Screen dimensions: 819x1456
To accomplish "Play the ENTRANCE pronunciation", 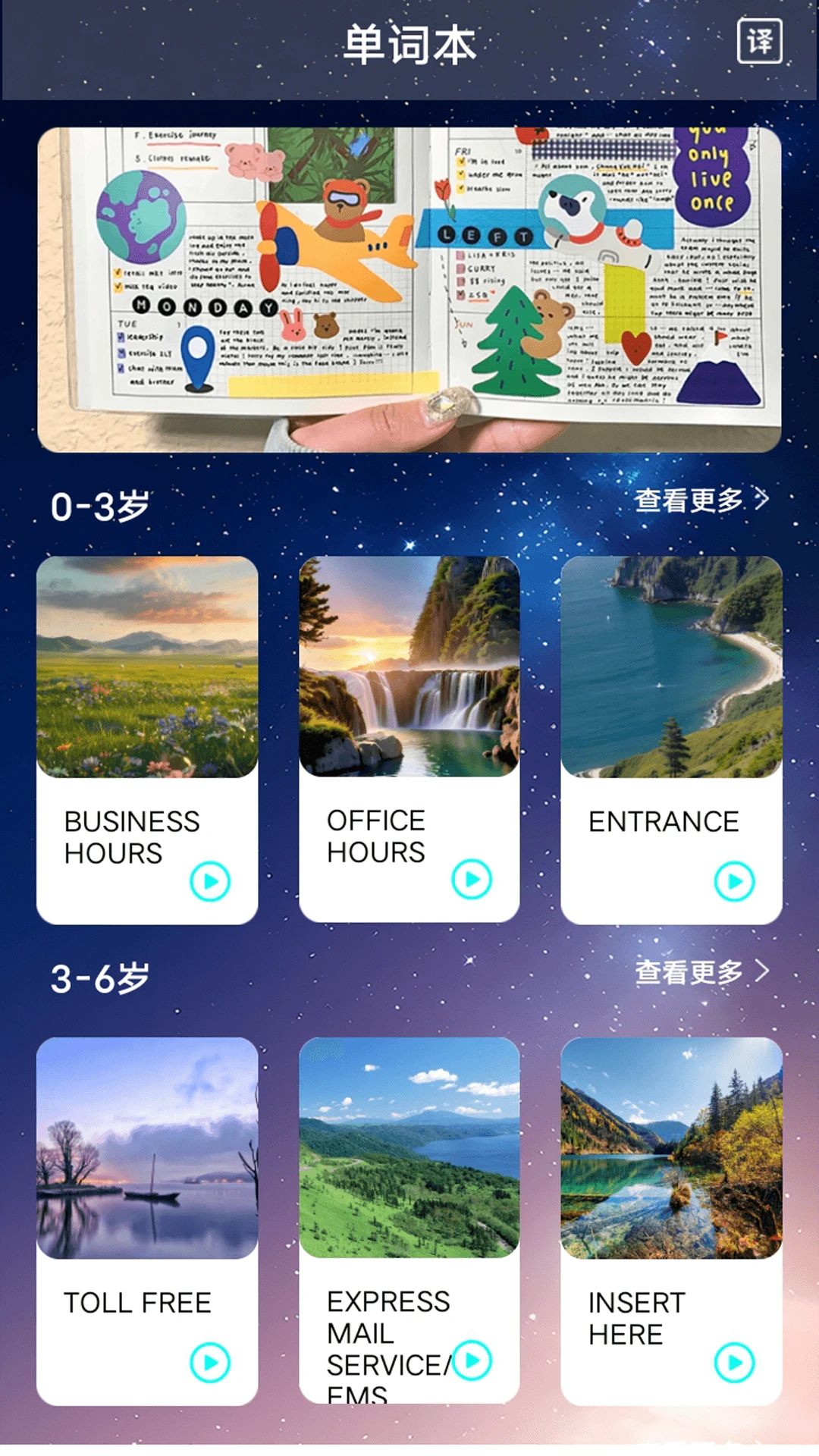I will 735,880.
